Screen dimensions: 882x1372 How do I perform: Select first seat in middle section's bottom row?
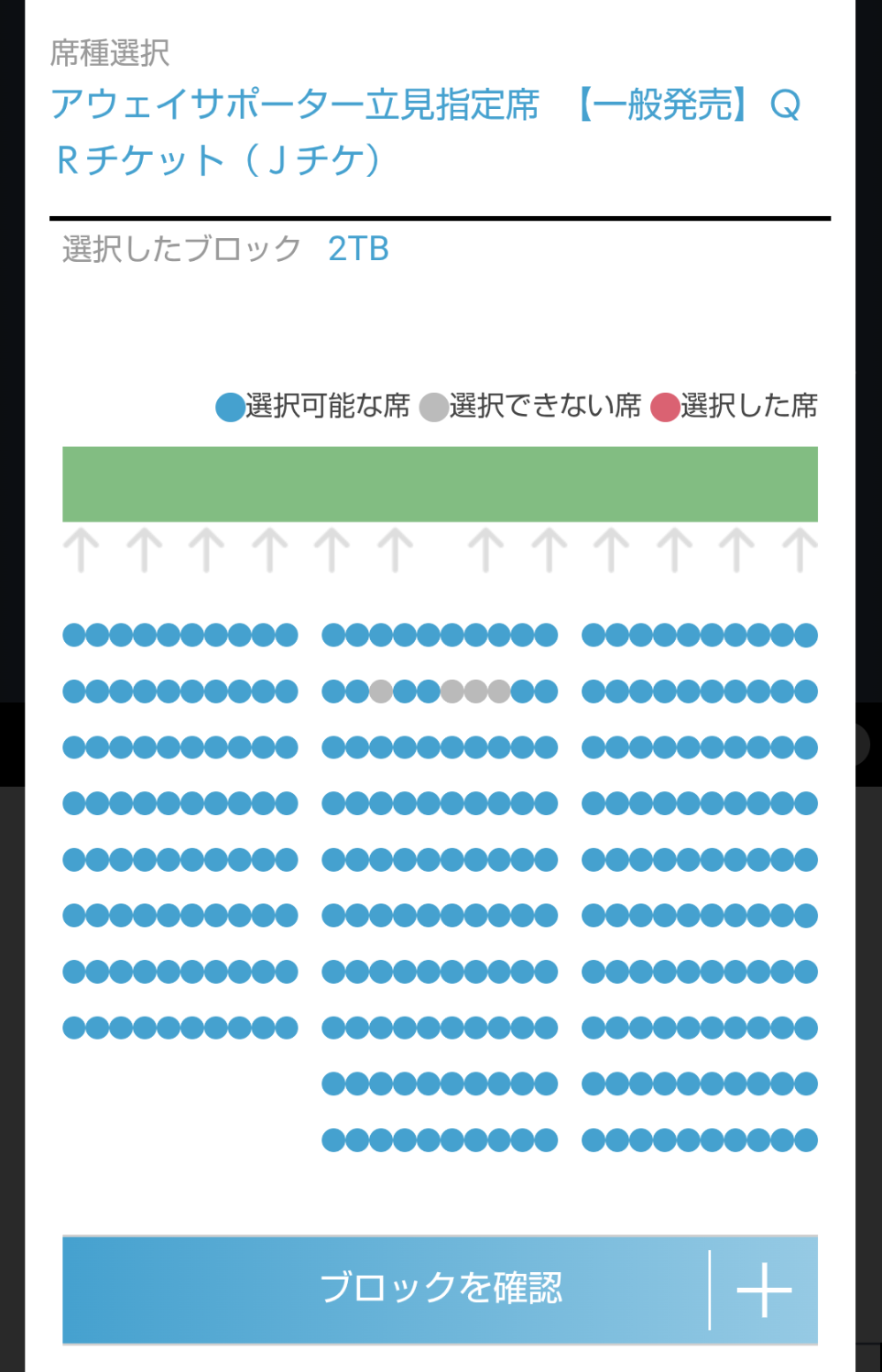pyautogui.click(x=333, y=1140)
